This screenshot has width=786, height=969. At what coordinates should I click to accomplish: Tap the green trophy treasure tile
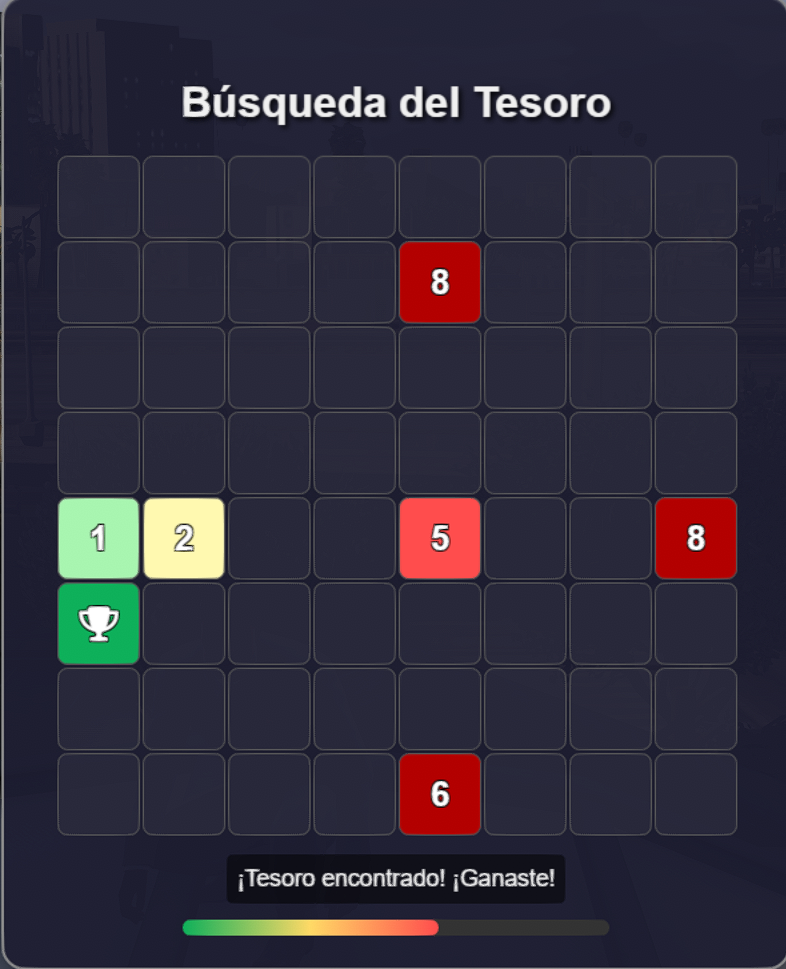tap(98, 624)
